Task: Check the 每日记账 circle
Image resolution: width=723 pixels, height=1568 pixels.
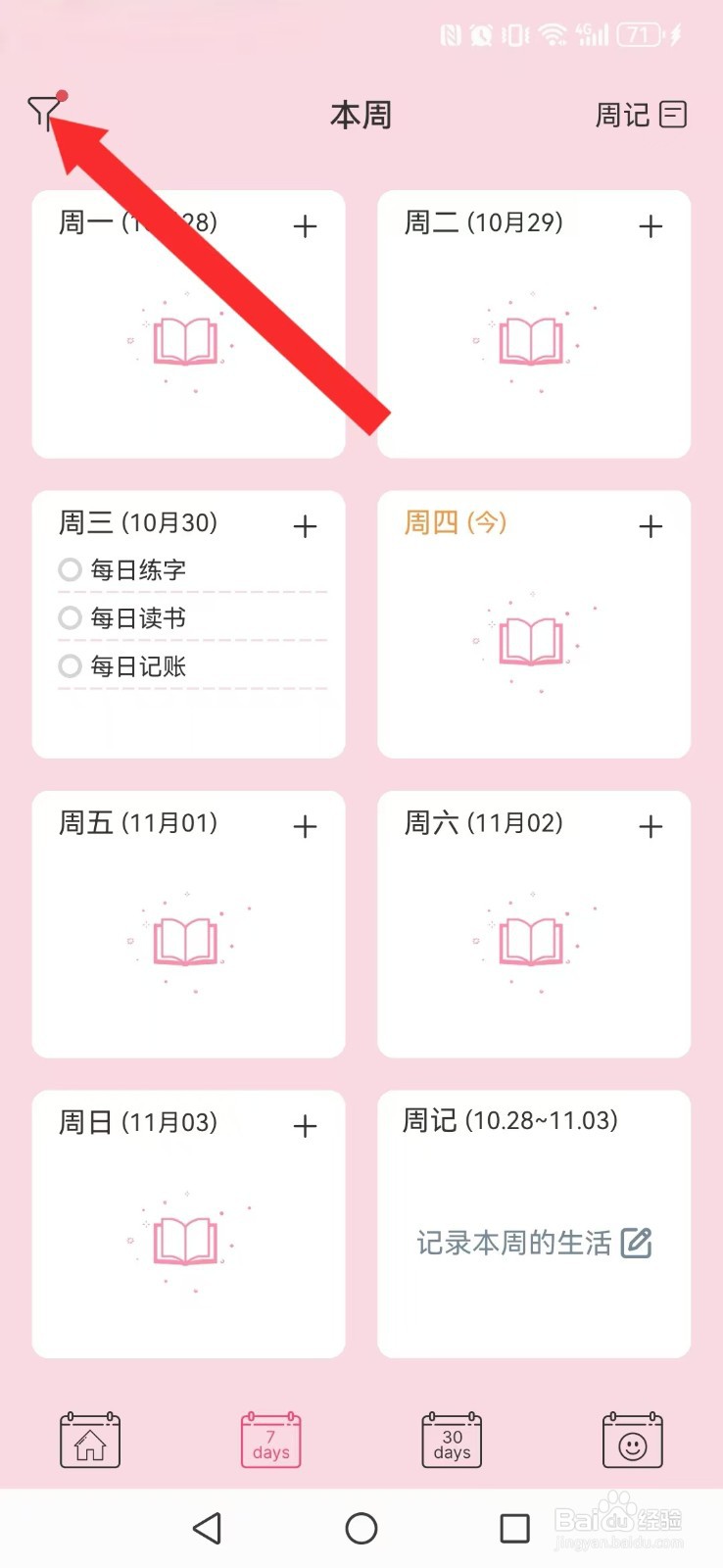Action: point(70,666)
